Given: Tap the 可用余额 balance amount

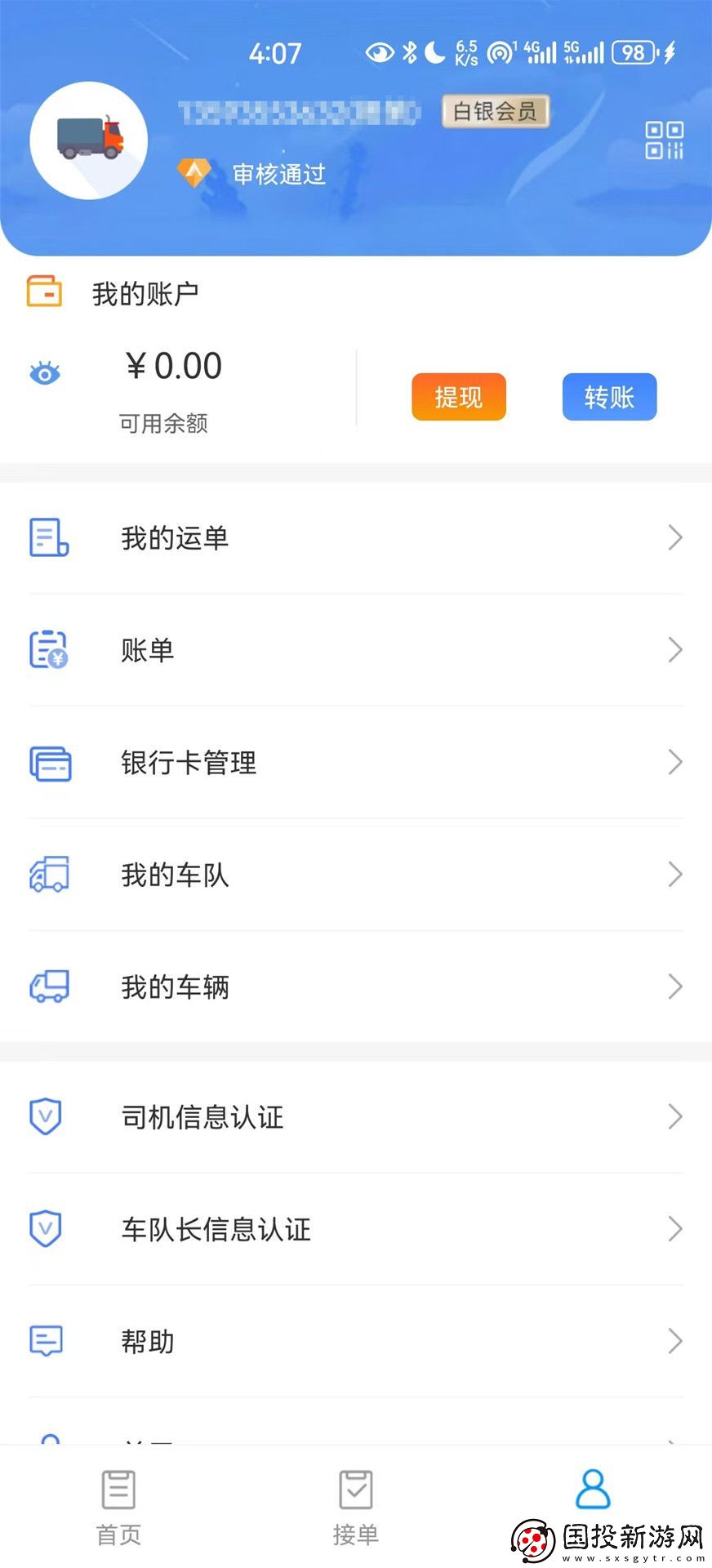Looking at the screenshot, I should tap(171, 366).
